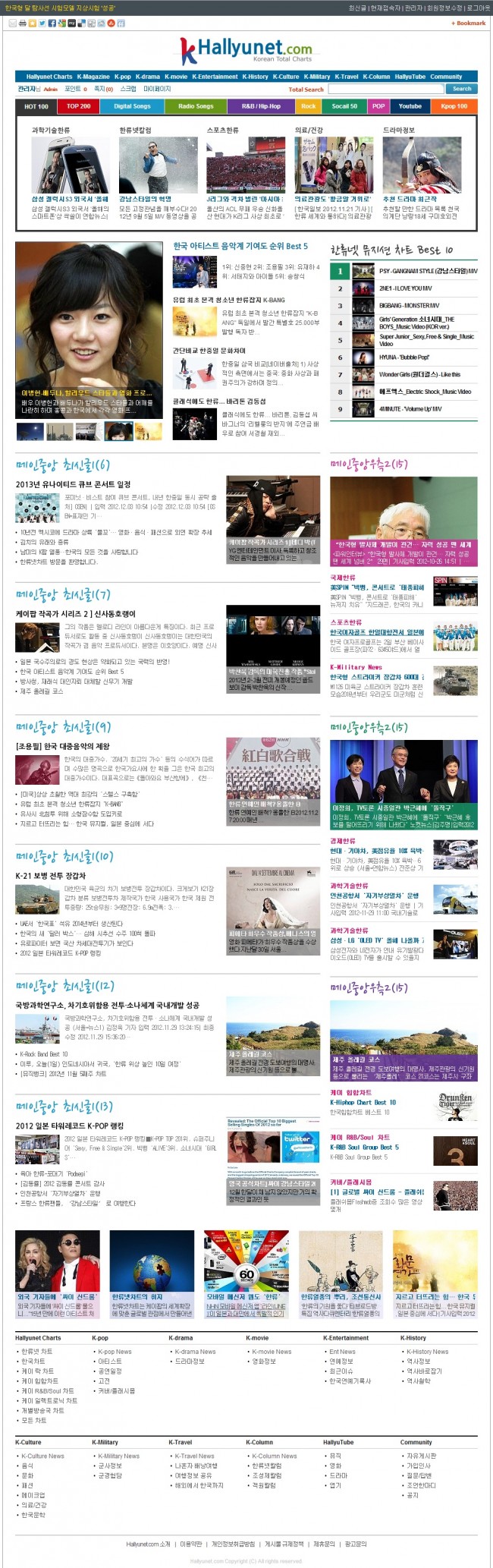Read 2013년 유나이티드 큐브 콘서트 일정 article
The image size is (493, 1568).
tap(73, 484)
